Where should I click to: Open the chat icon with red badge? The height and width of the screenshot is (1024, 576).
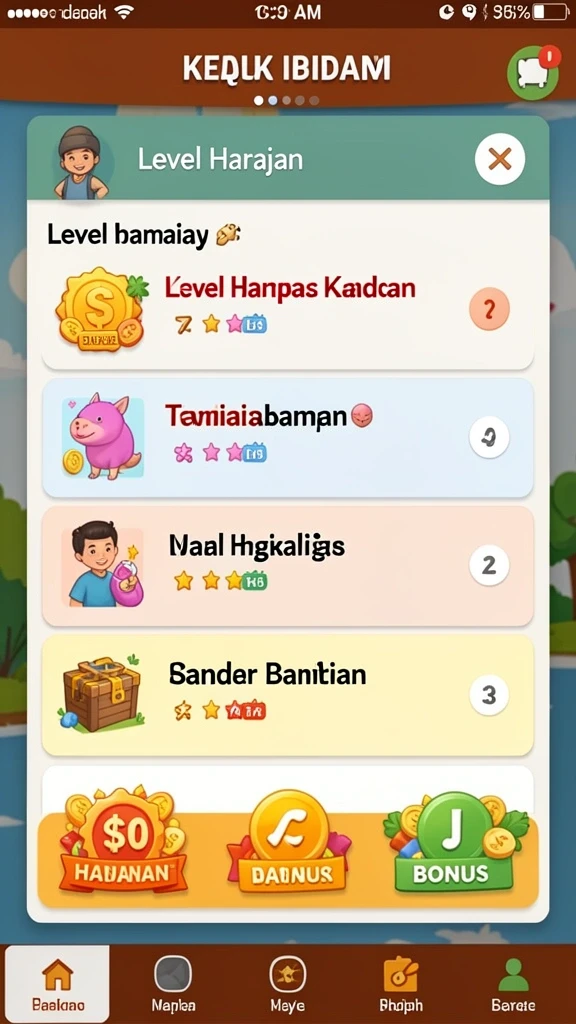point(534,72)
